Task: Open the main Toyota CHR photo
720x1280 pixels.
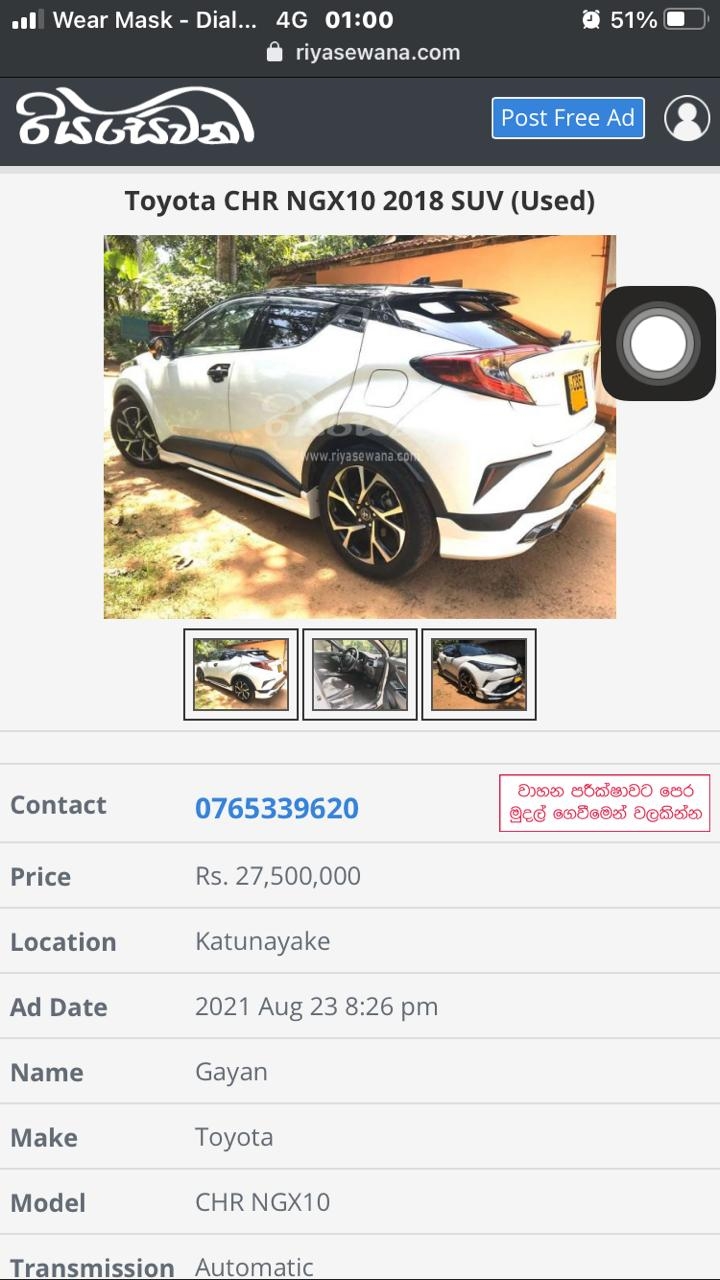Action: click(x=360, y=427)
